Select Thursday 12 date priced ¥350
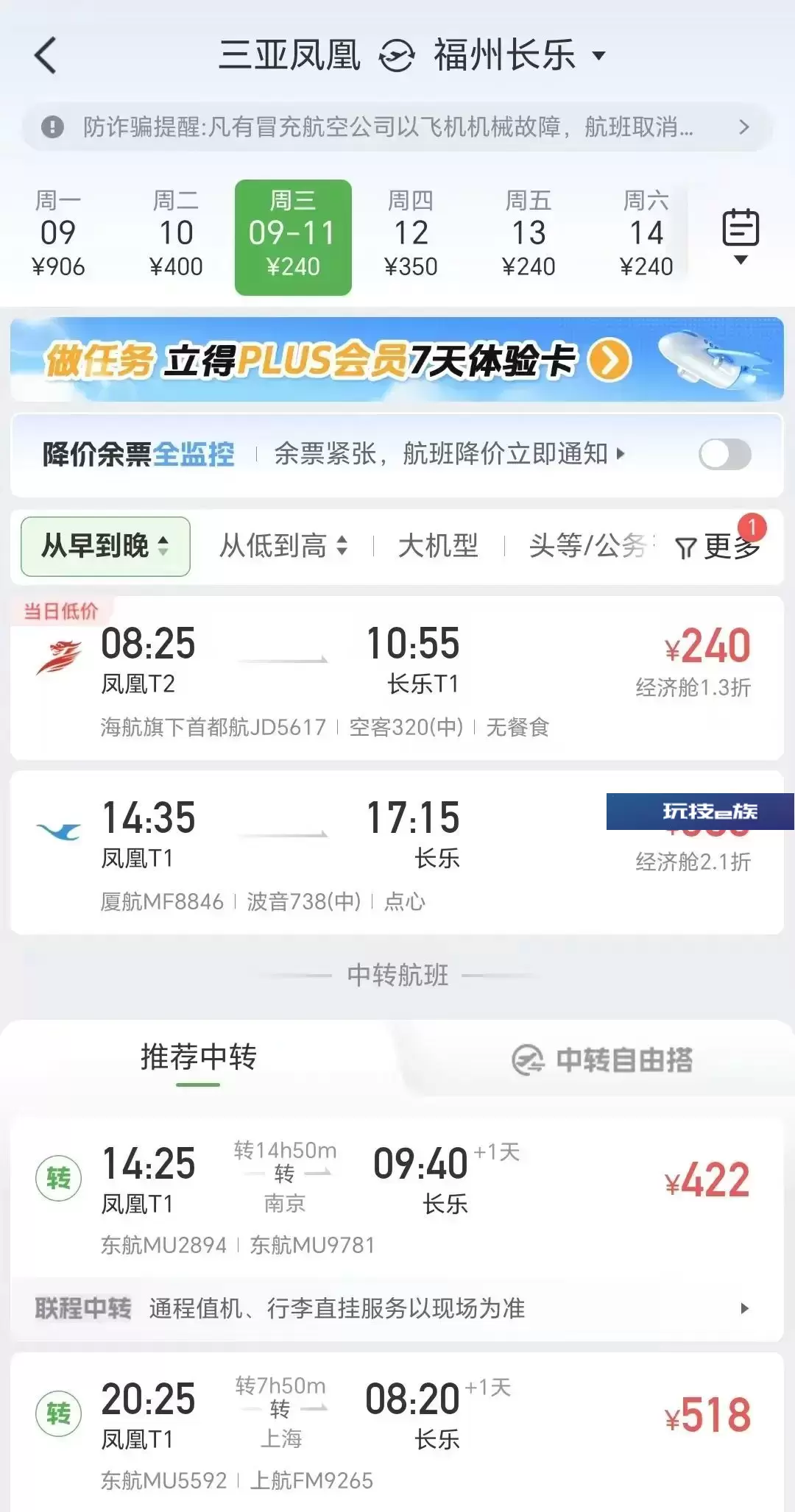Screen dimensions: 795x1512 point(411,234)
